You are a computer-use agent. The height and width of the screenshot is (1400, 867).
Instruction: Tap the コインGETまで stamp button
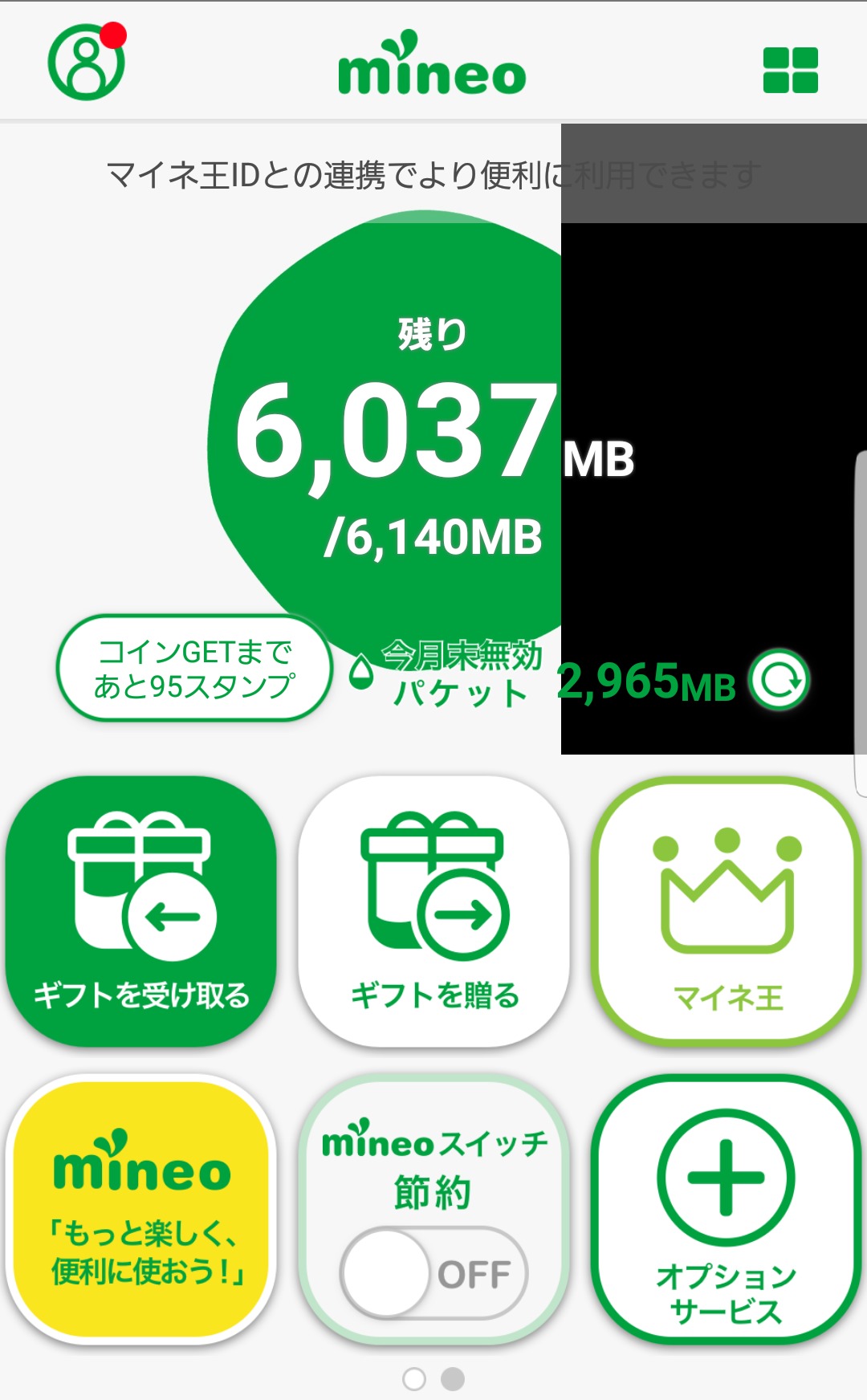tap(194, 668)
